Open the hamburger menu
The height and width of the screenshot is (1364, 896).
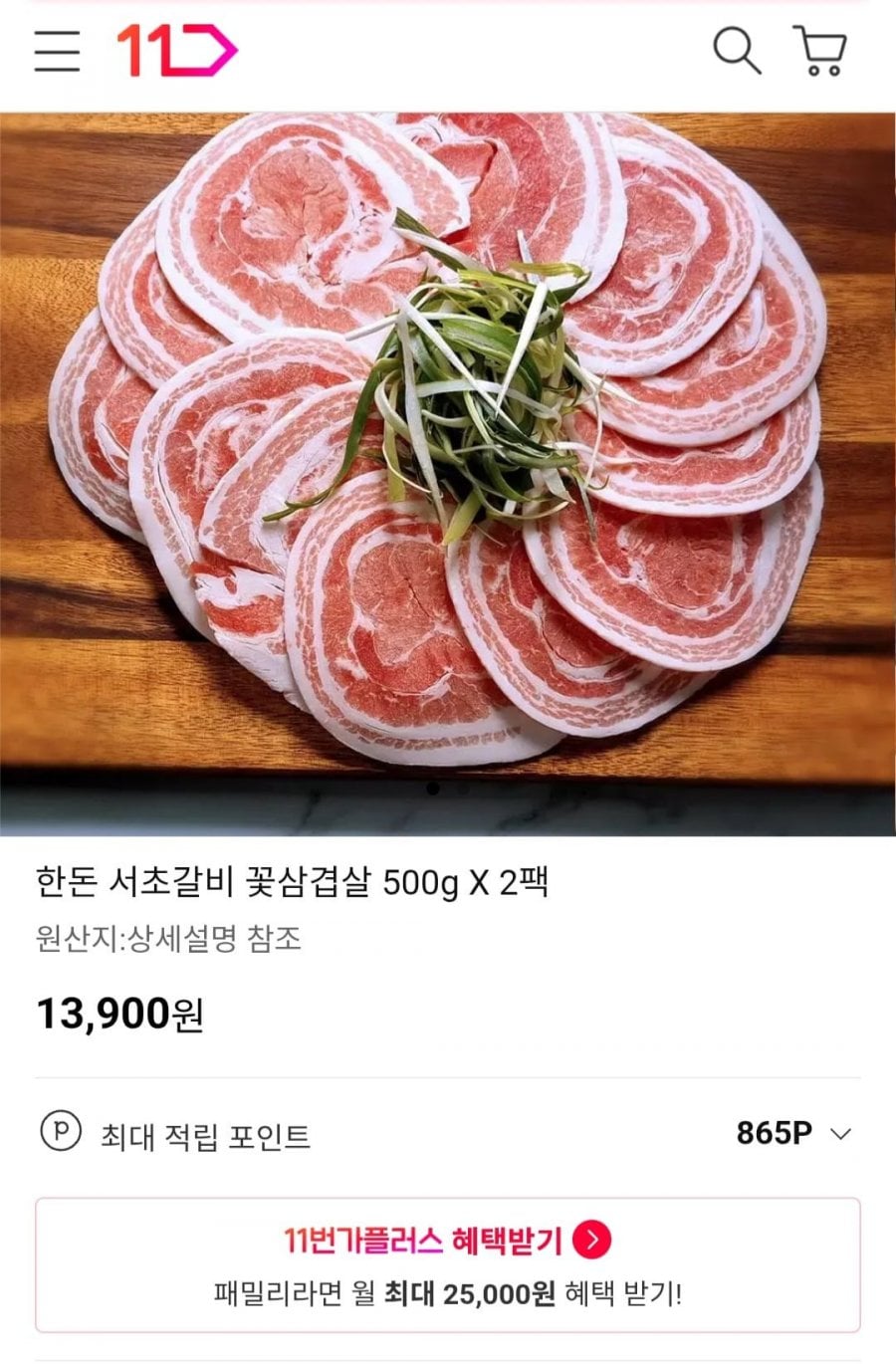57,51
